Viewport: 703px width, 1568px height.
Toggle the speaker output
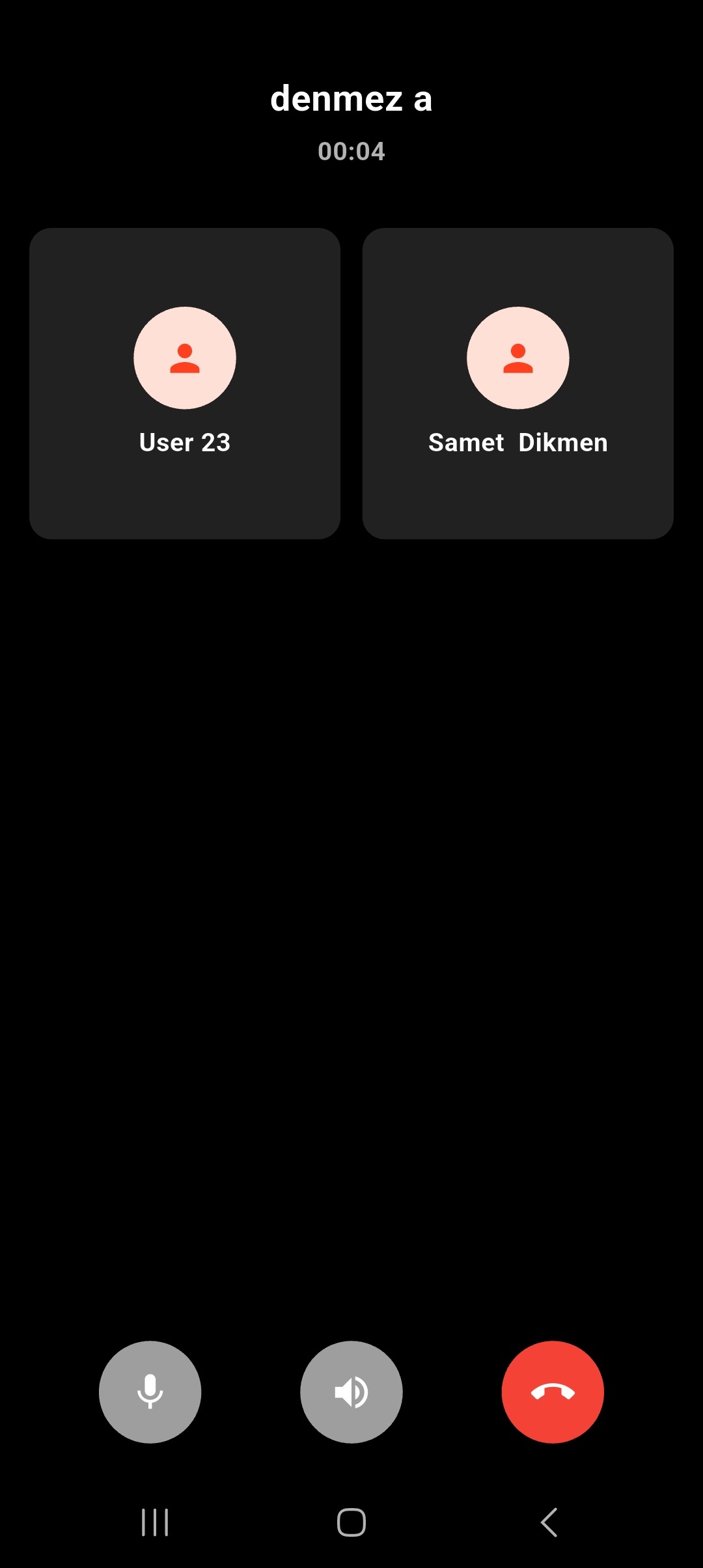[x=351, y=1392]
